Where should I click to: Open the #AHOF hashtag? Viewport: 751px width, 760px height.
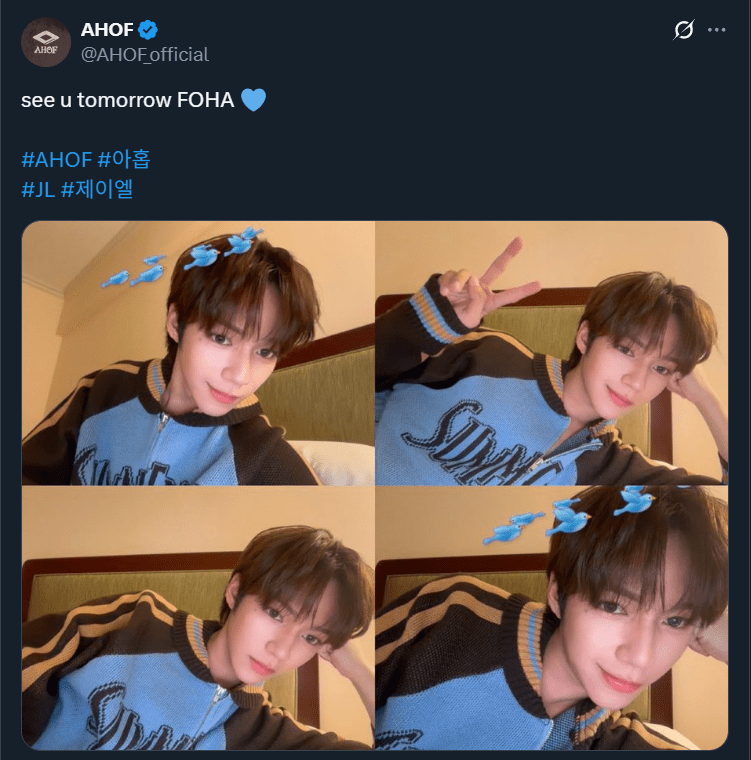pyautogui.click(x=56, y=160)
